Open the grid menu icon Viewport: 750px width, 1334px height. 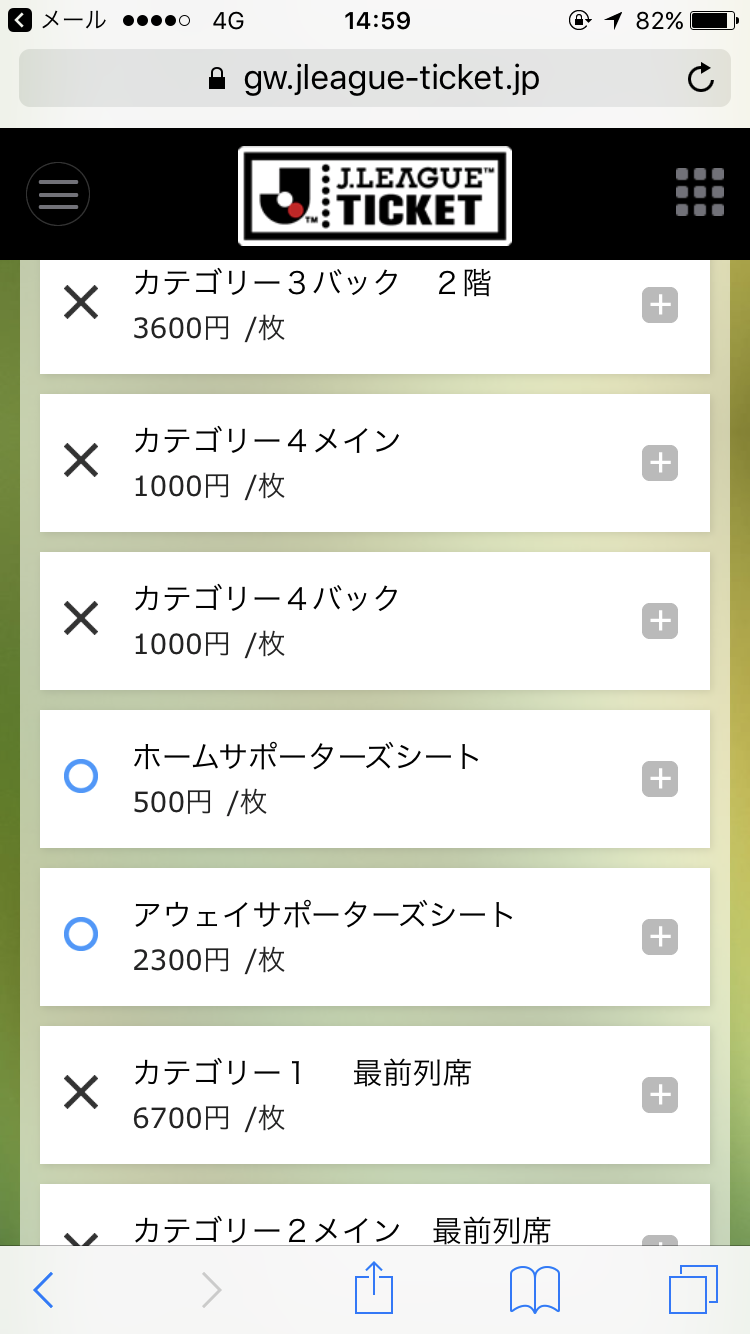pyautogui.click(x=700, y=192)
